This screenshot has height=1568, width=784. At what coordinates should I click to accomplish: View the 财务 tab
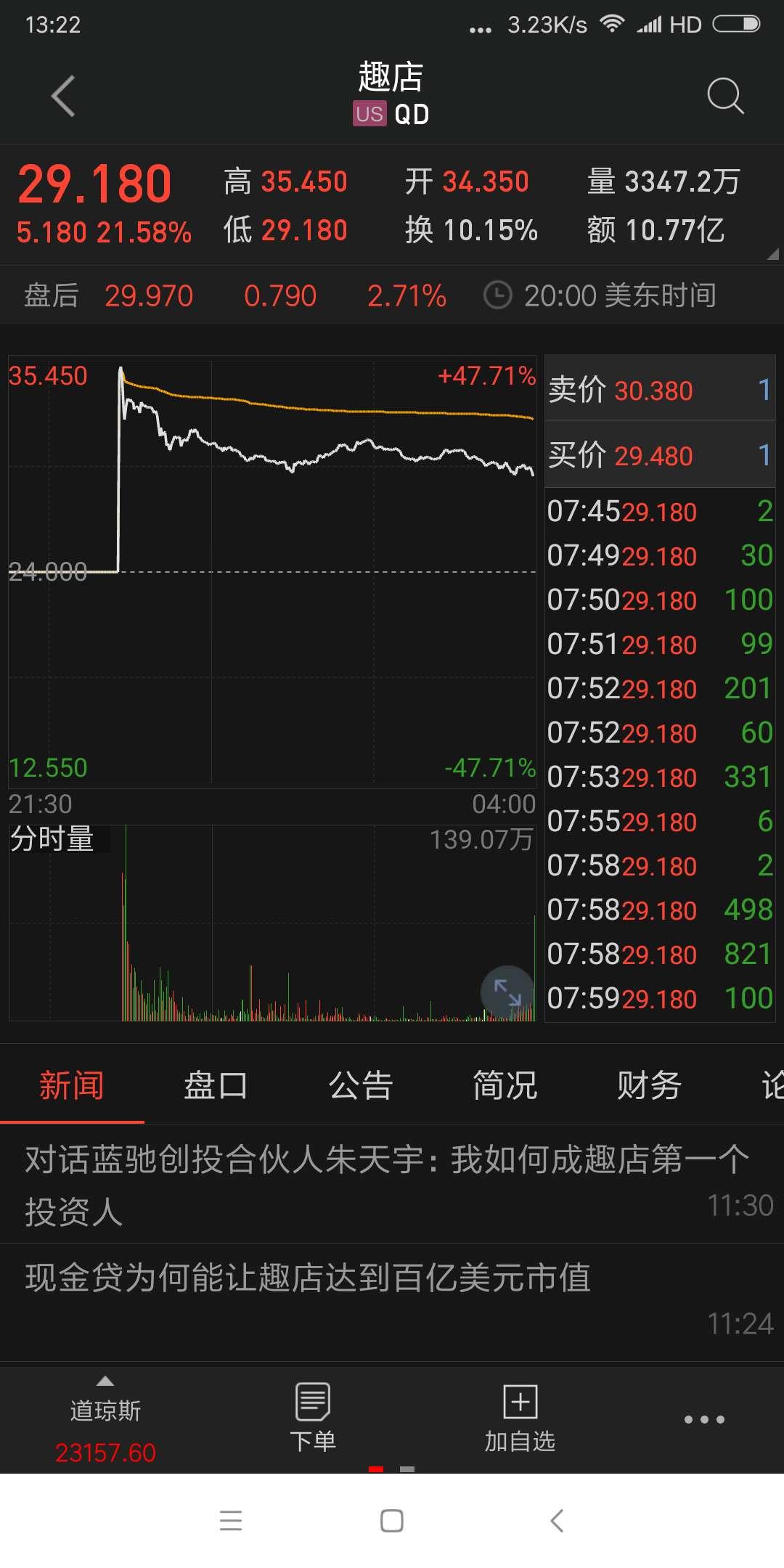pyautogui.click(x=649, y=1086)
